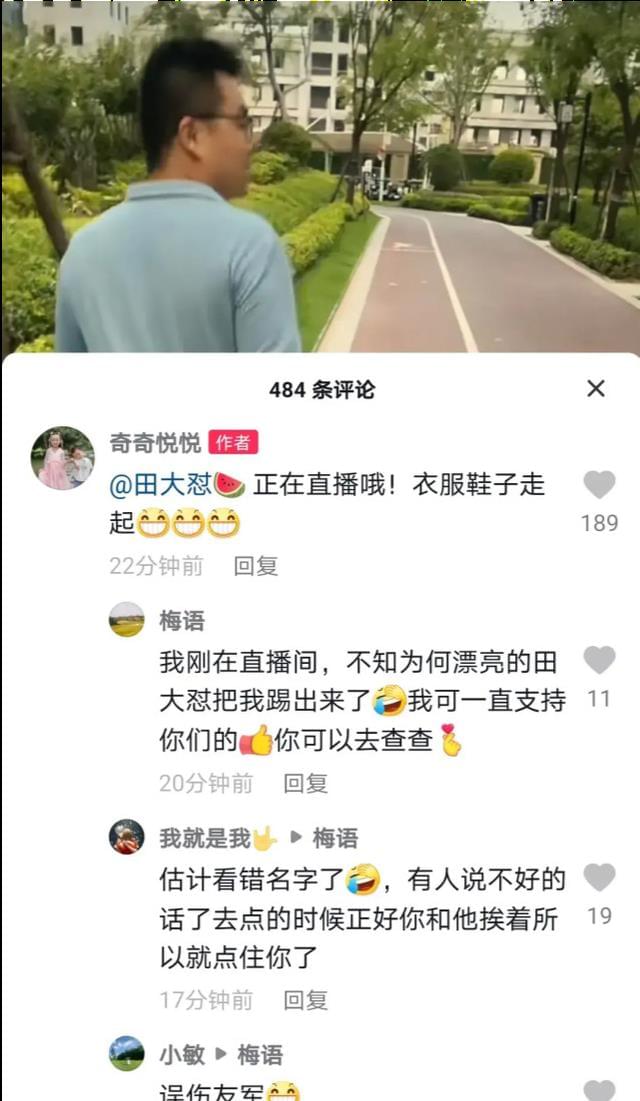Reply to 奇奇悦悦's comment

pyautogui.click(x=256, y=566)
